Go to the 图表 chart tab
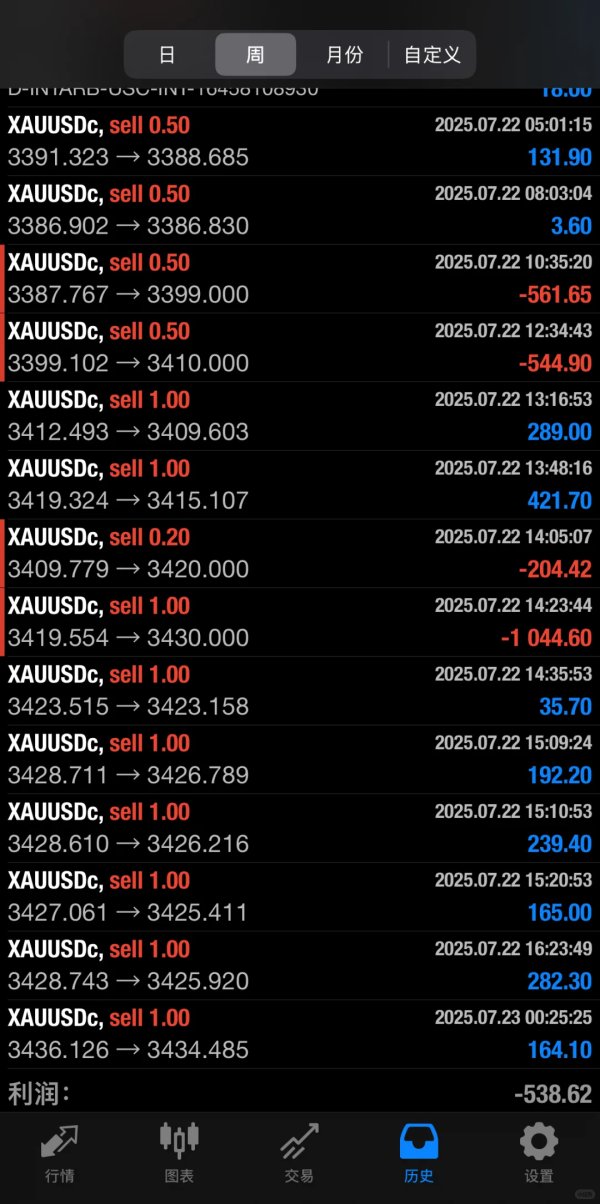600x1204 pixels. [x=180, y=1153]
